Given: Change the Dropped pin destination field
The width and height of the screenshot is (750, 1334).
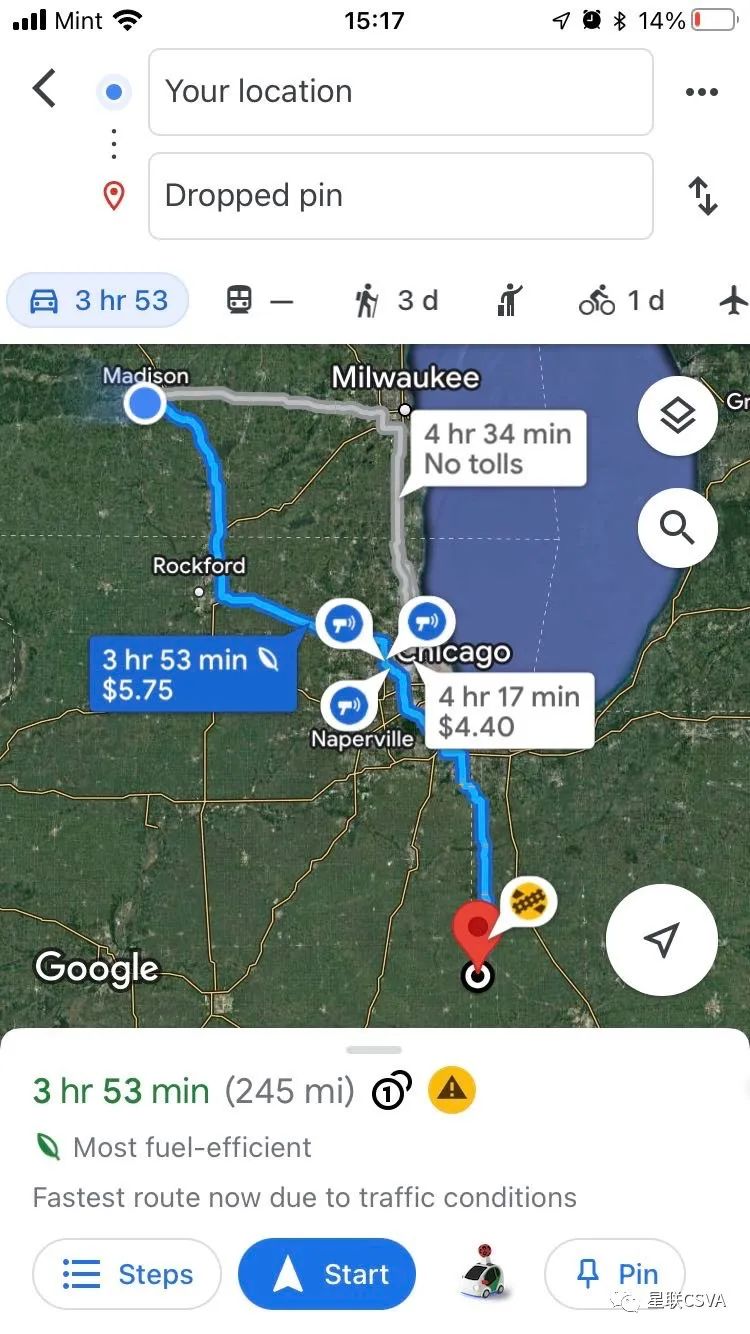Looking at the screenshot, I should (400, 196).
